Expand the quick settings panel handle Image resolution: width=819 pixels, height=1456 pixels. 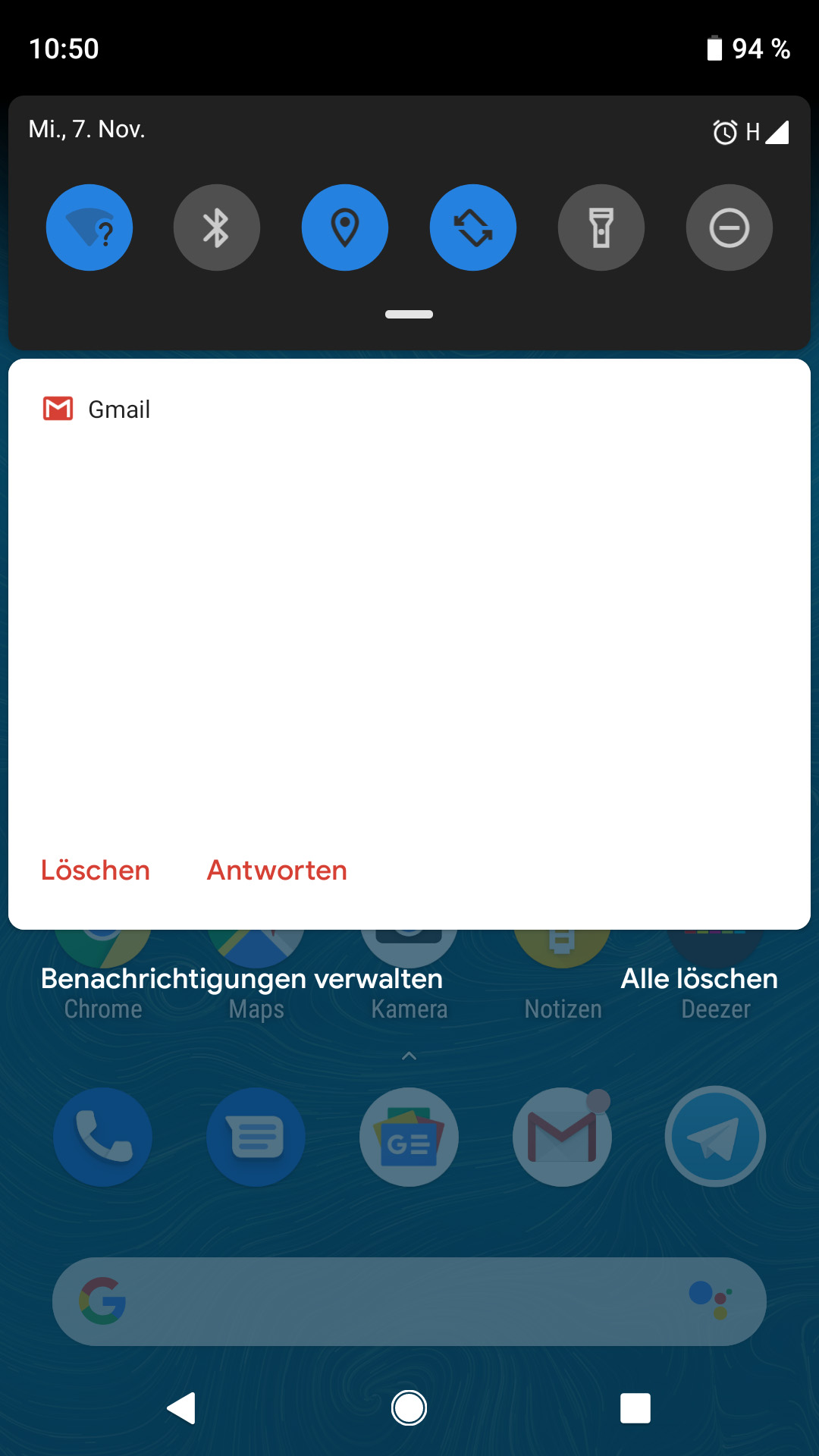(x=409, y=314)
